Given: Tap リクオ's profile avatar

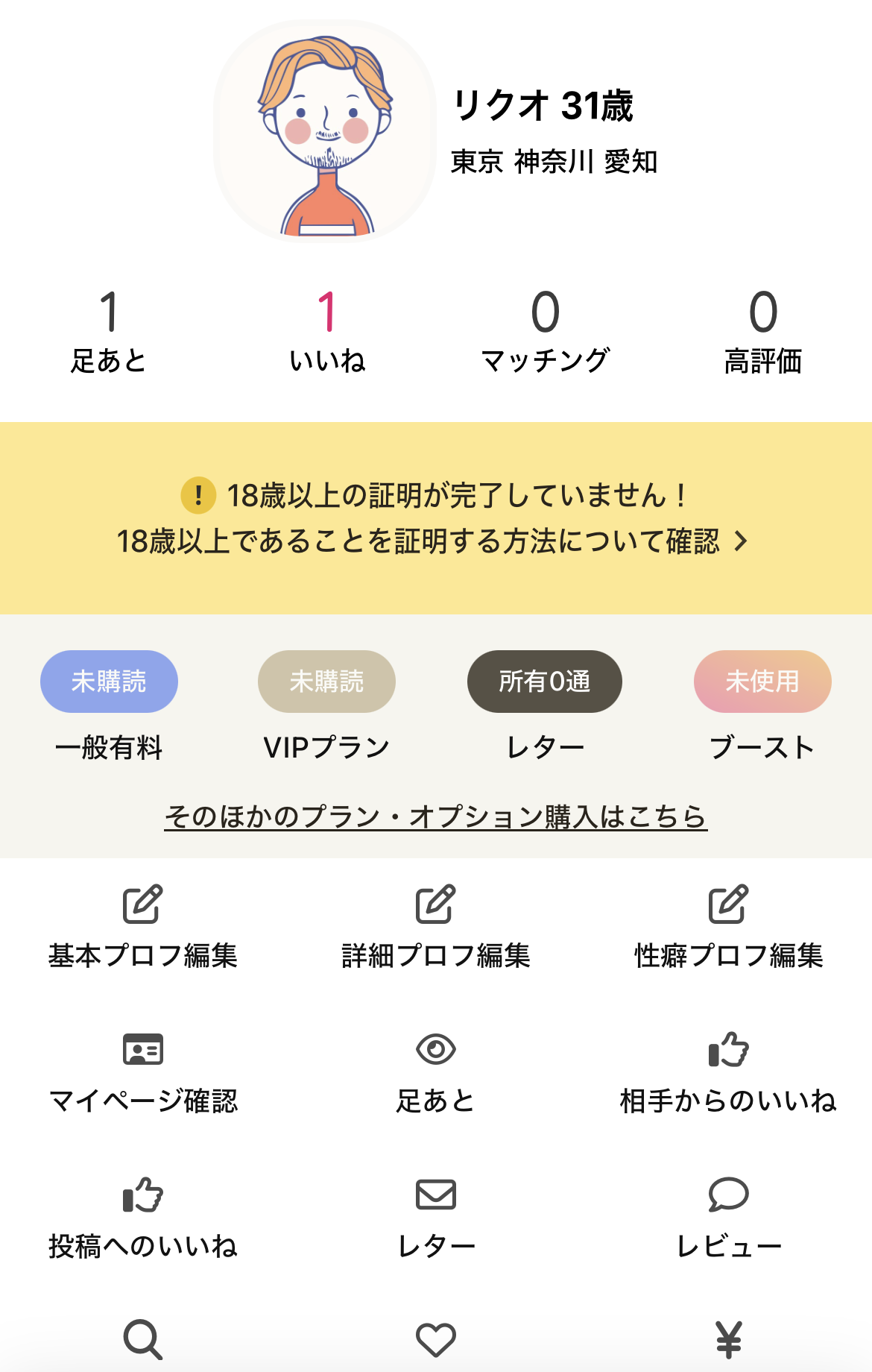Looking at the screenshot, I should point(326,131).
